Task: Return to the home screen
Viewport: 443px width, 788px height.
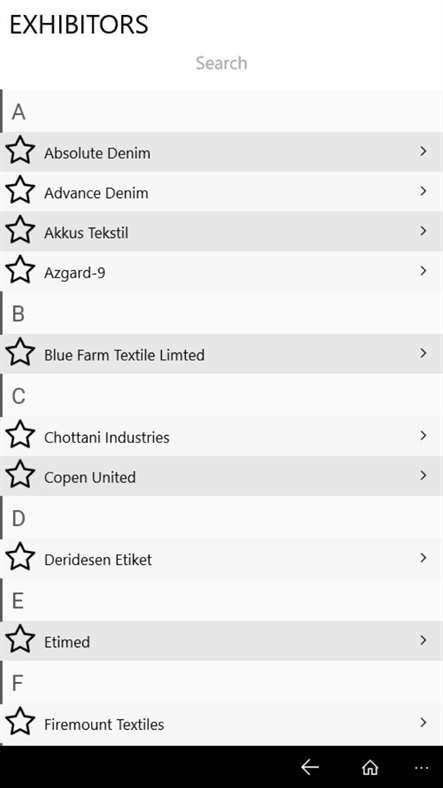Action: click(370, 767)
